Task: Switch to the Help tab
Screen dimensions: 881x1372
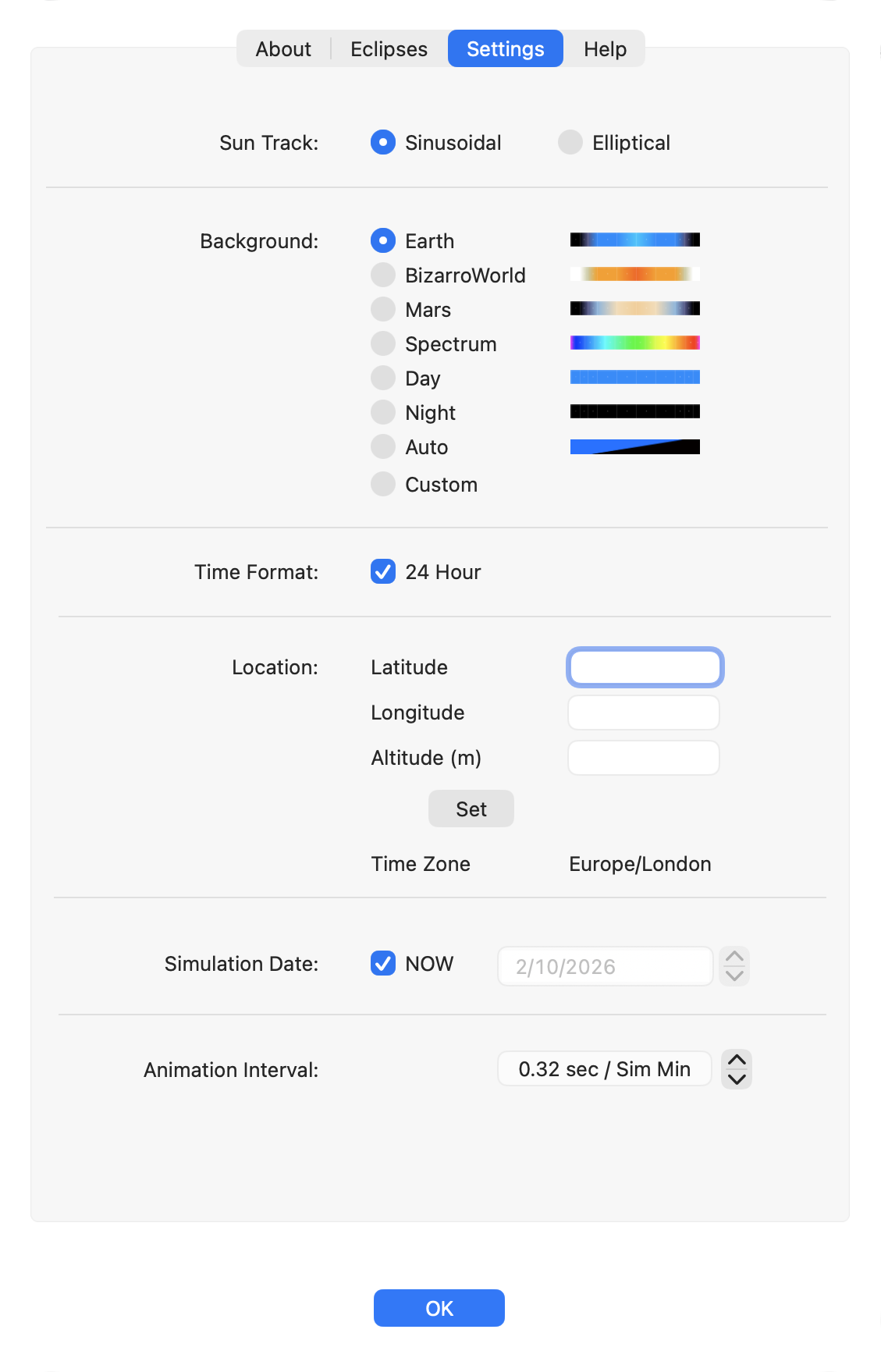Action: coord(605,49)
